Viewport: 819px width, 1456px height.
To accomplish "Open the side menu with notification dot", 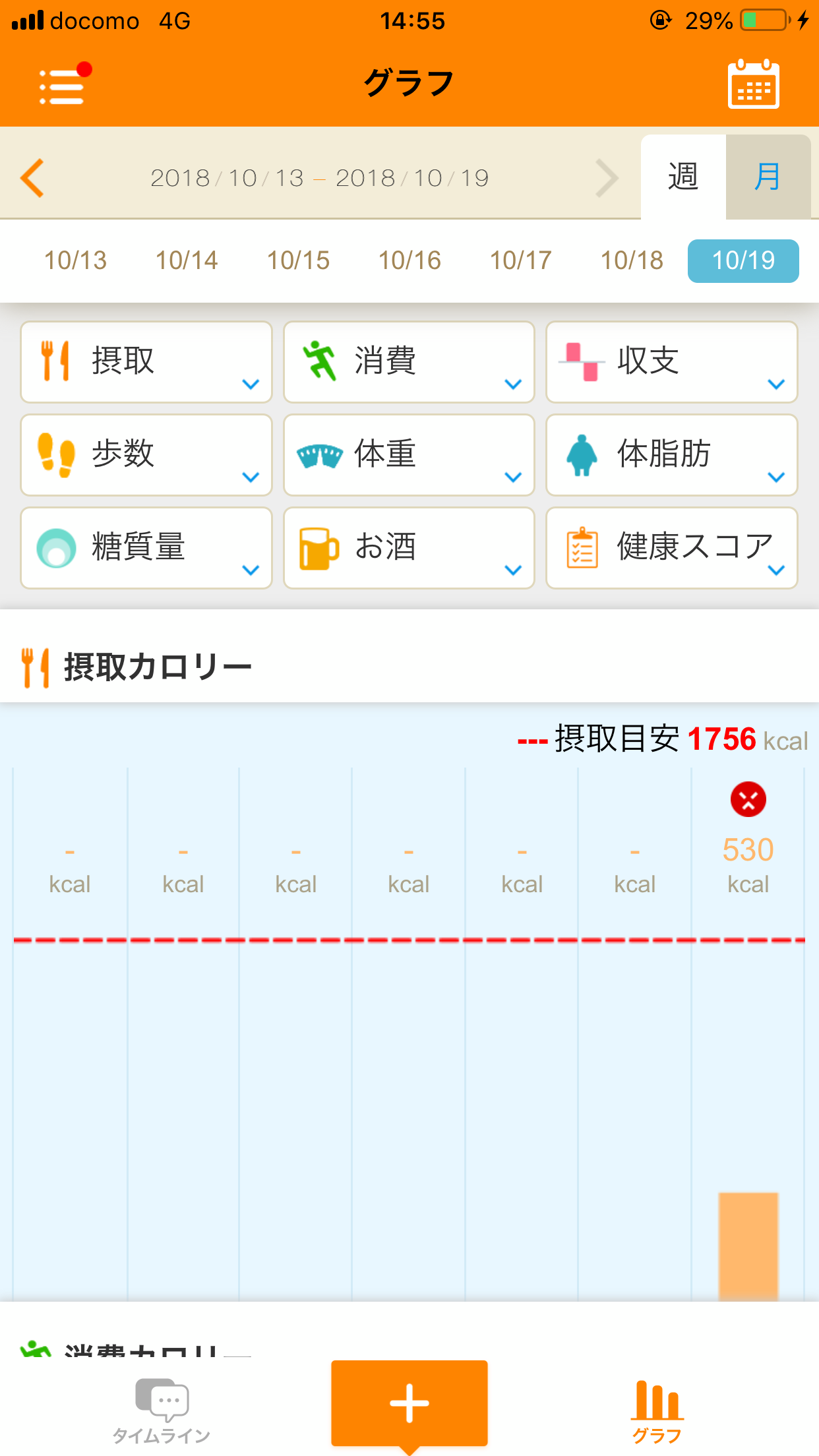I will (x=63, y=86).
